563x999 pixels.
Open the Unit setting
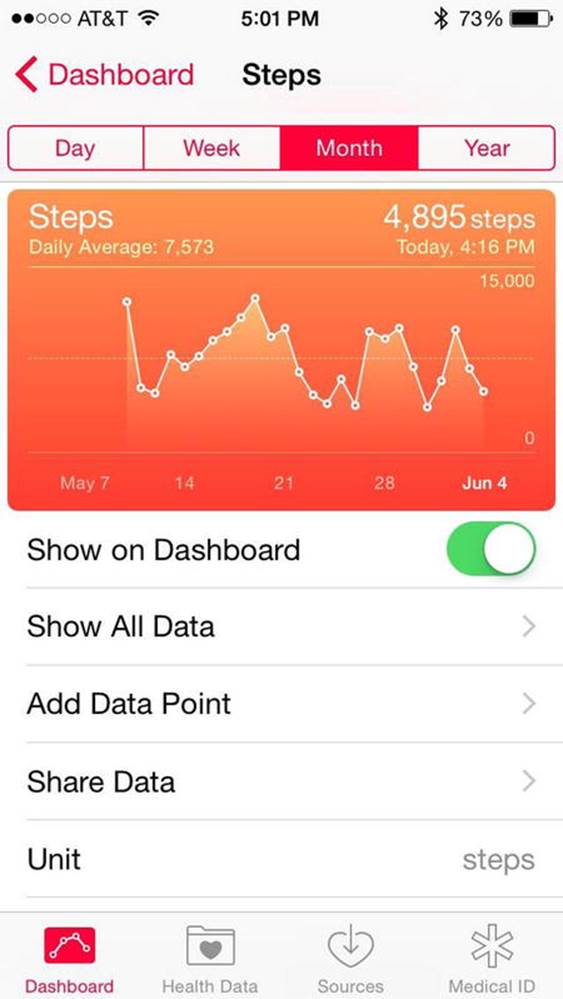coord(282,859)
